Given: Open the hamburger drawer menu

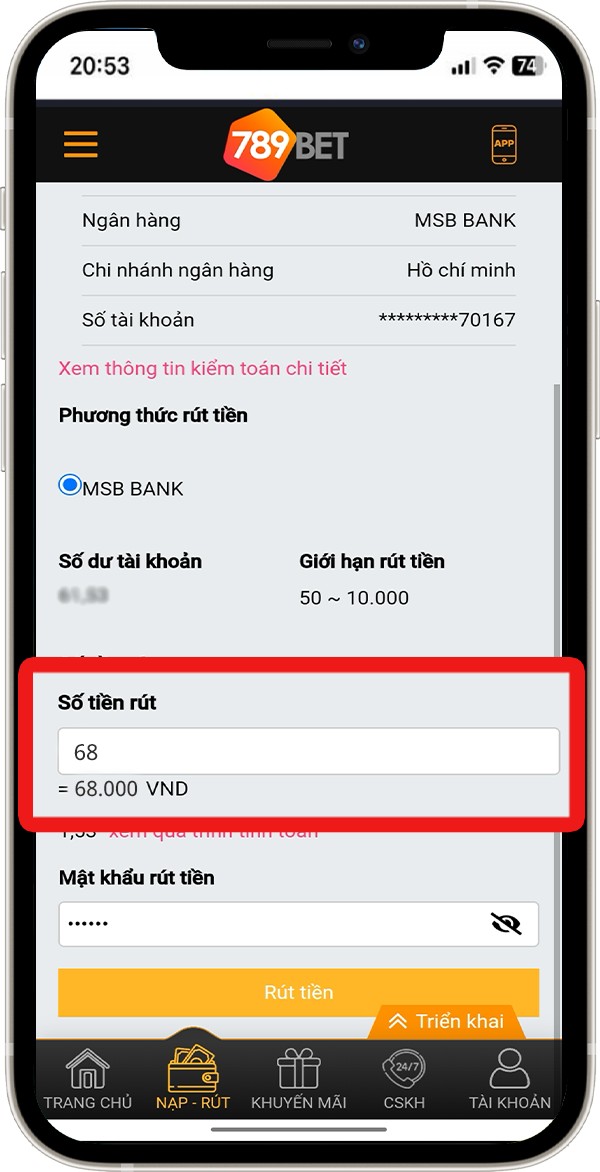Looking at the screenshot, I should [x=81, y=144].
